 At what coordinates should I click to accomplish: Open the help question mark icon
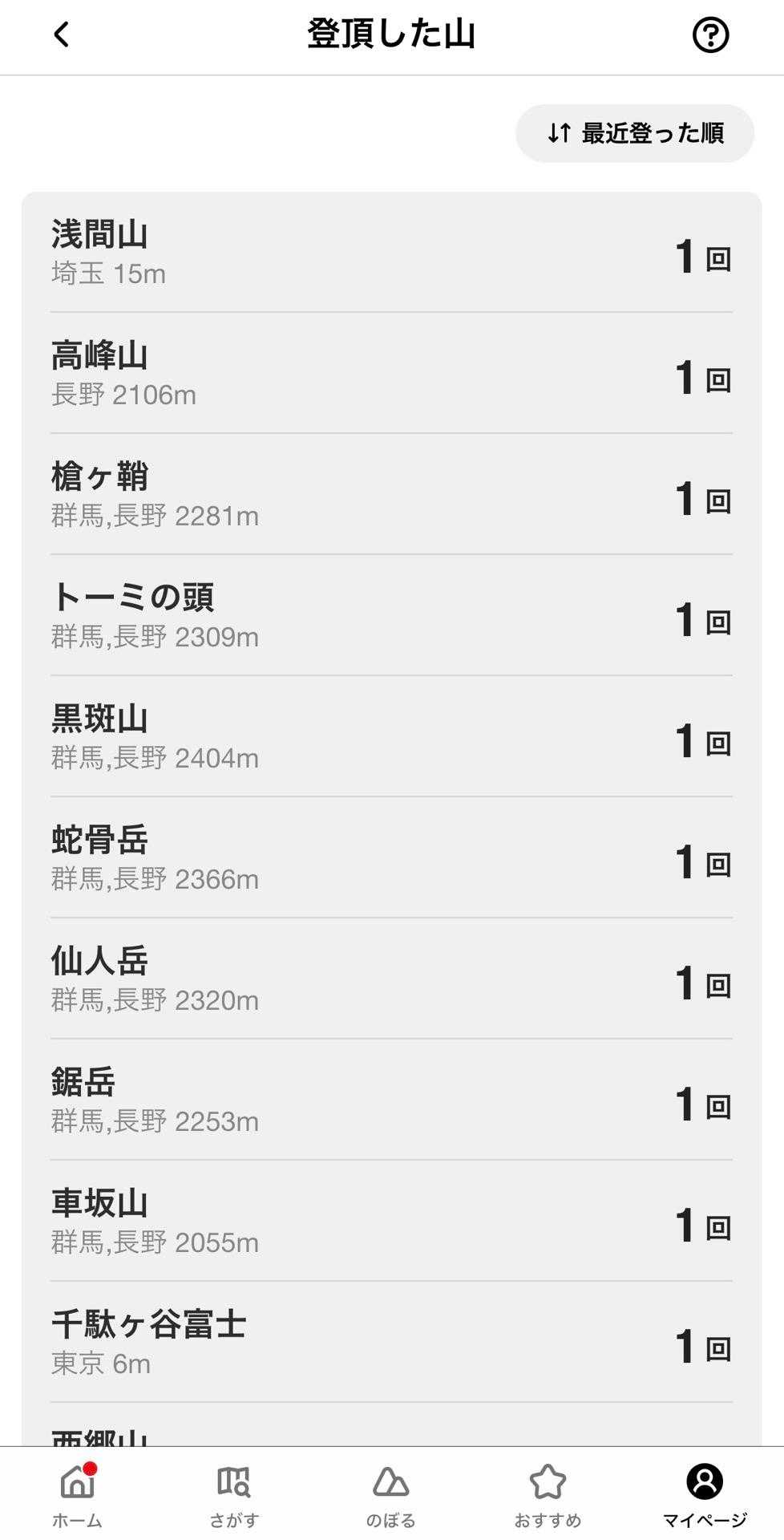[709, 35]
